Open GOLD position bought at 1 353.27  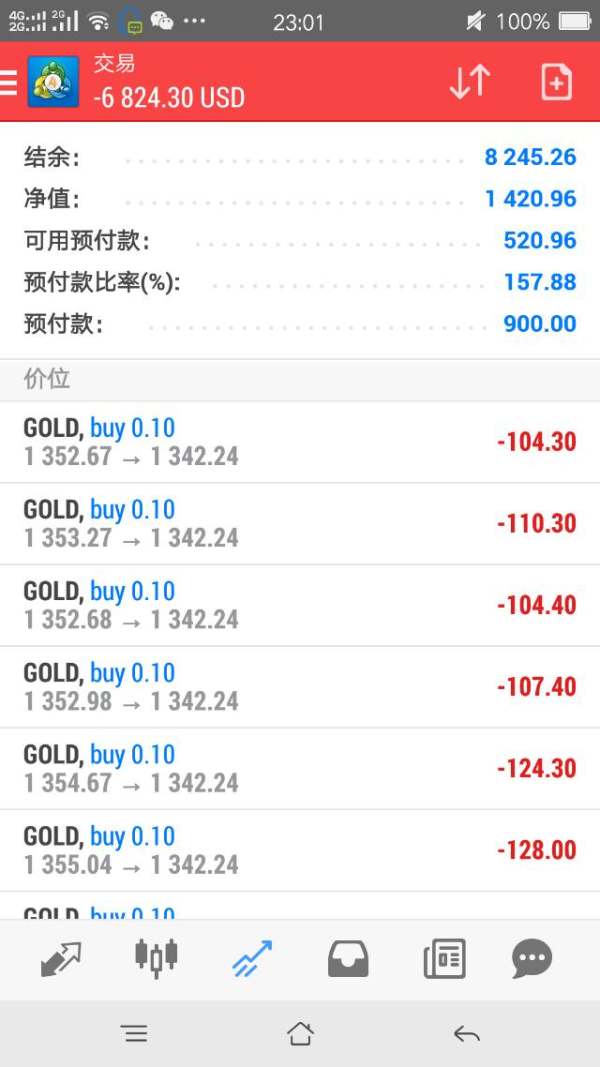[300, 524]
